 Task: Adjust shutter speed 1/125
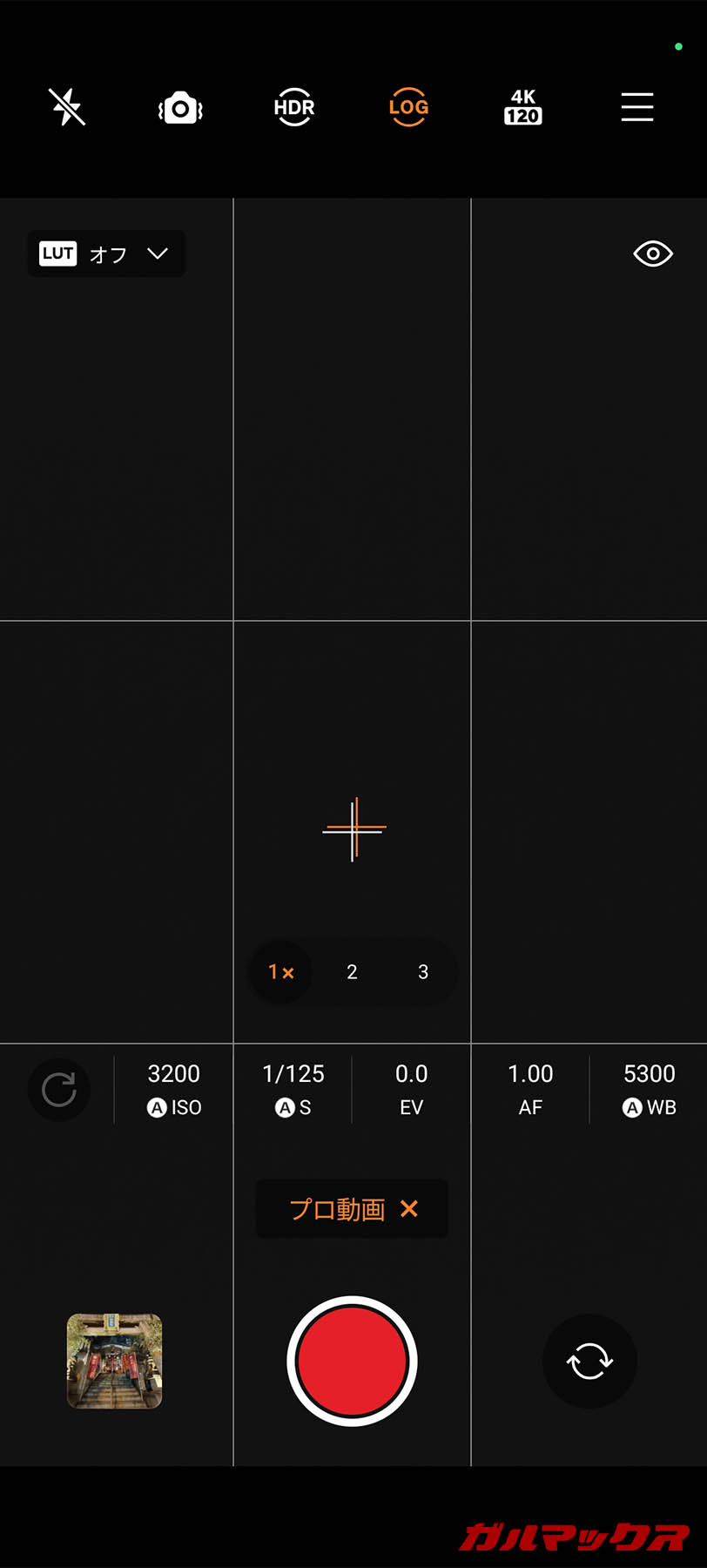(x=293, y=1089)
